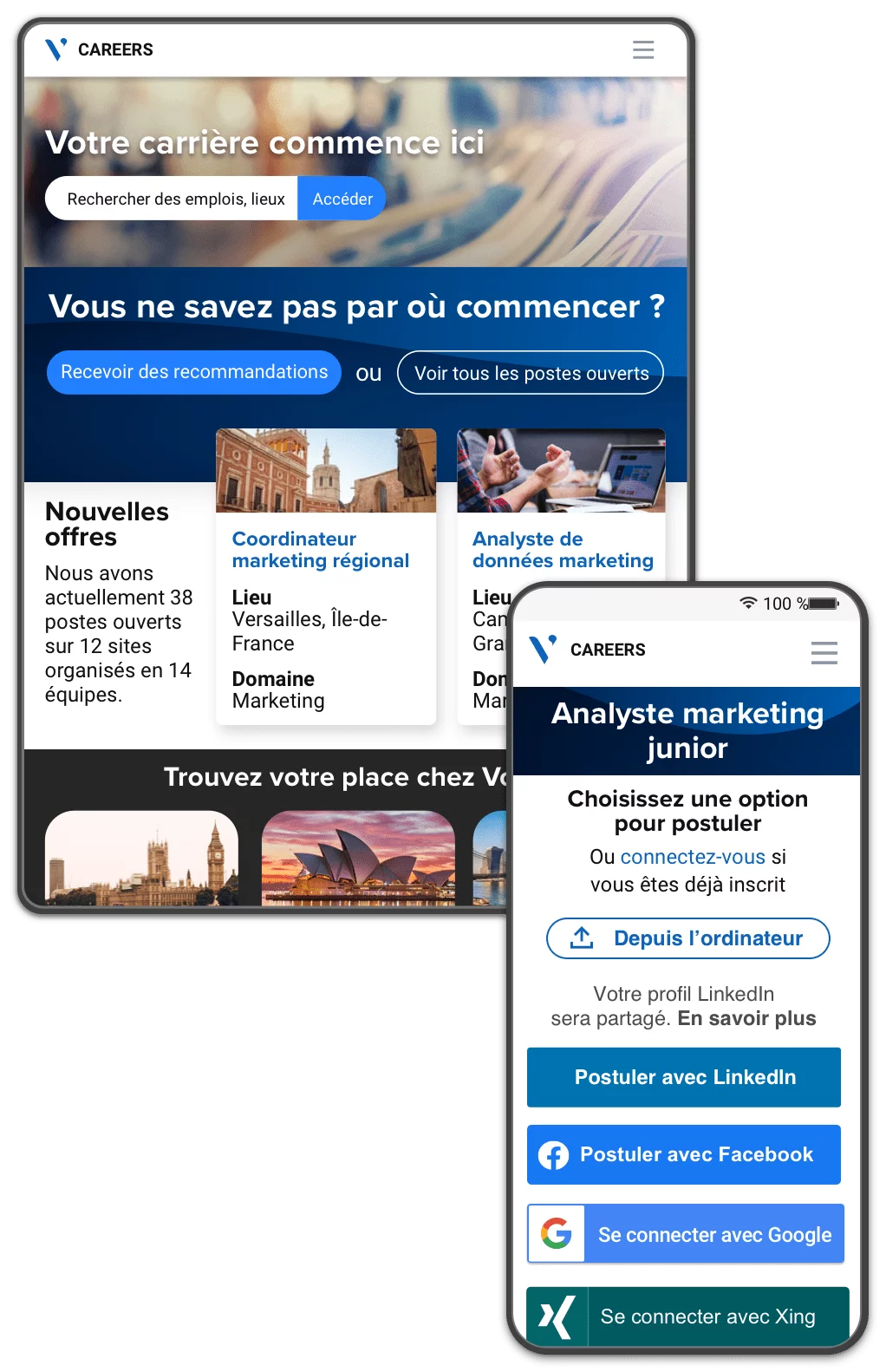886x1372 pixels.
Task: Click the Google icon in the sign-in button
Action: pos(557,1233)
